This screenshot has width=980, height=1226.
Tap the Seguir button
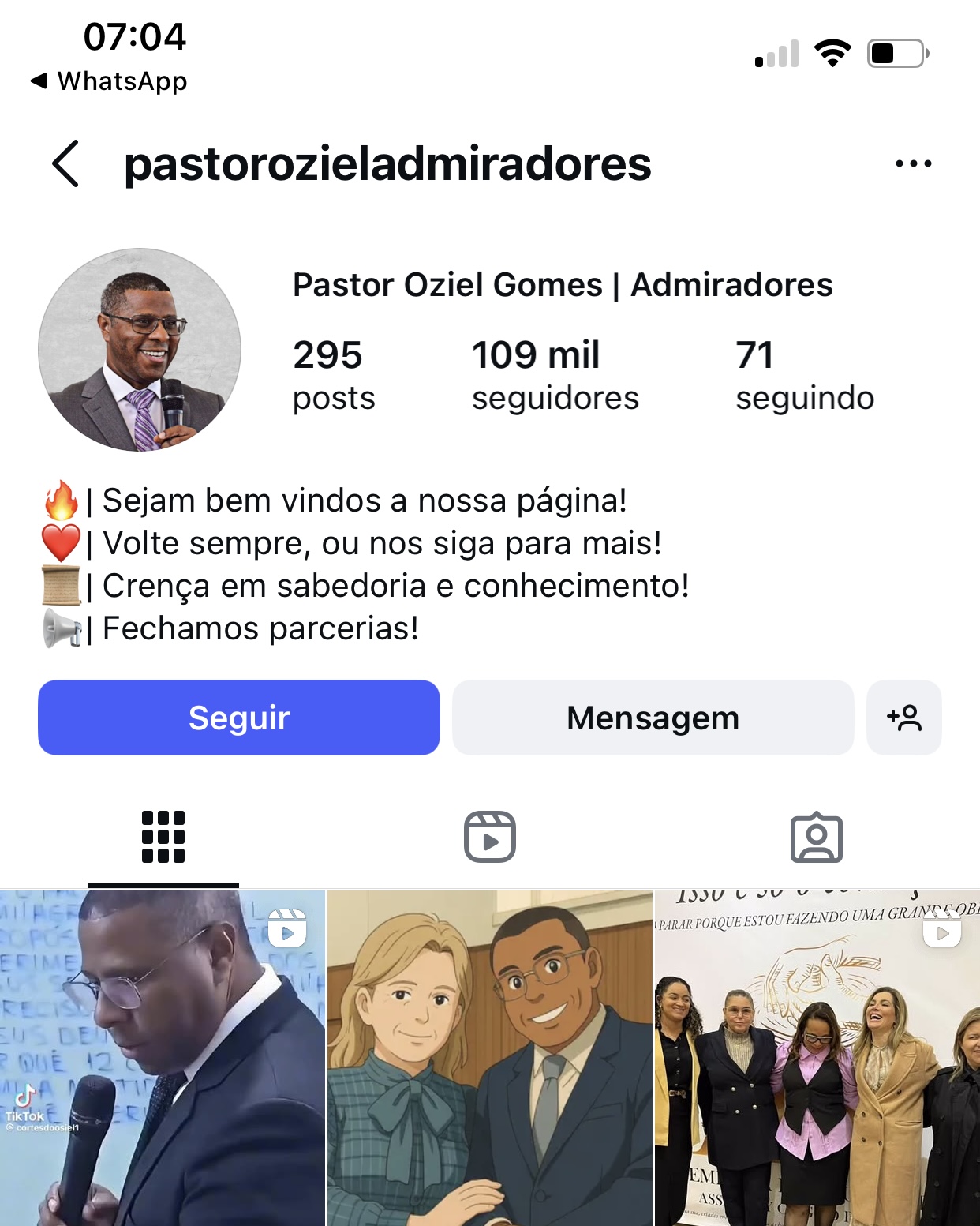pos(239,718)
